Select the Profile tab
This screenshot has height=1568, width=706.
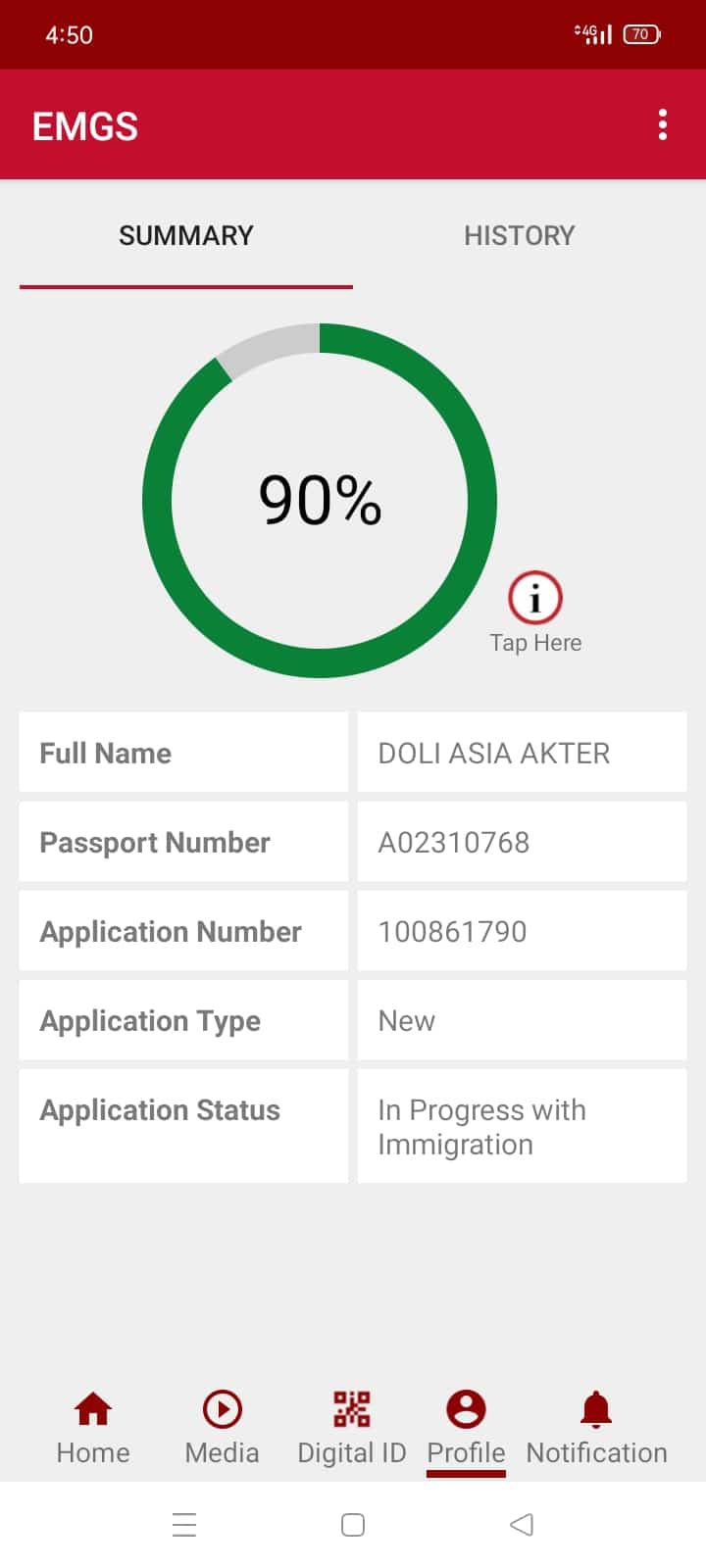click(x=466, y=1427)
